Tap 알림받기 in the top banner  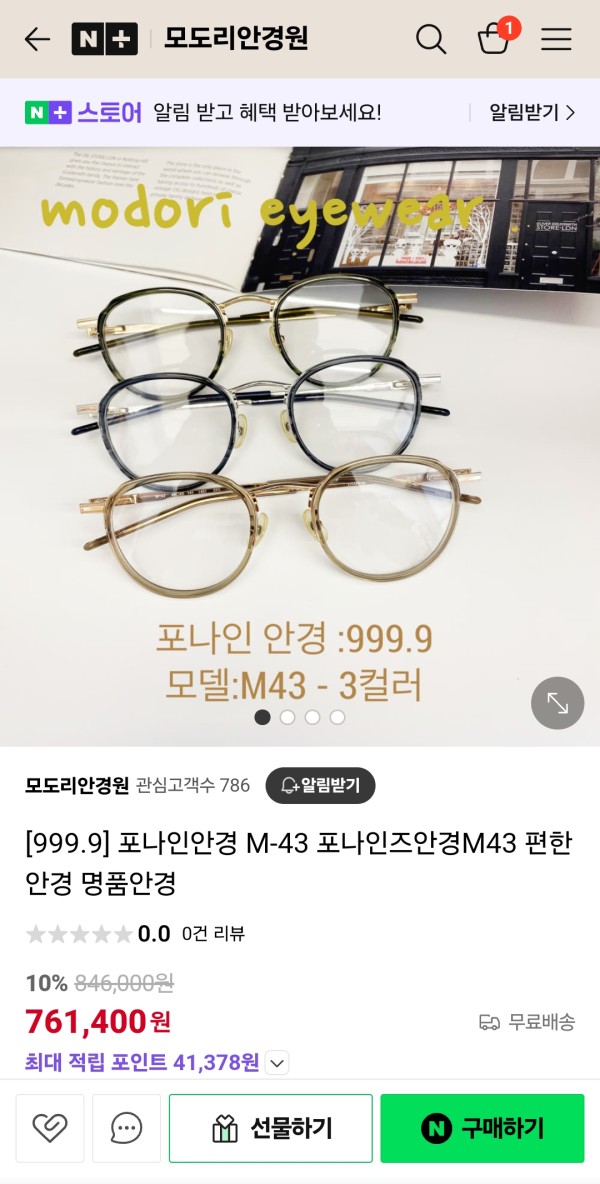pyautogui.click(x=531, y=112)
